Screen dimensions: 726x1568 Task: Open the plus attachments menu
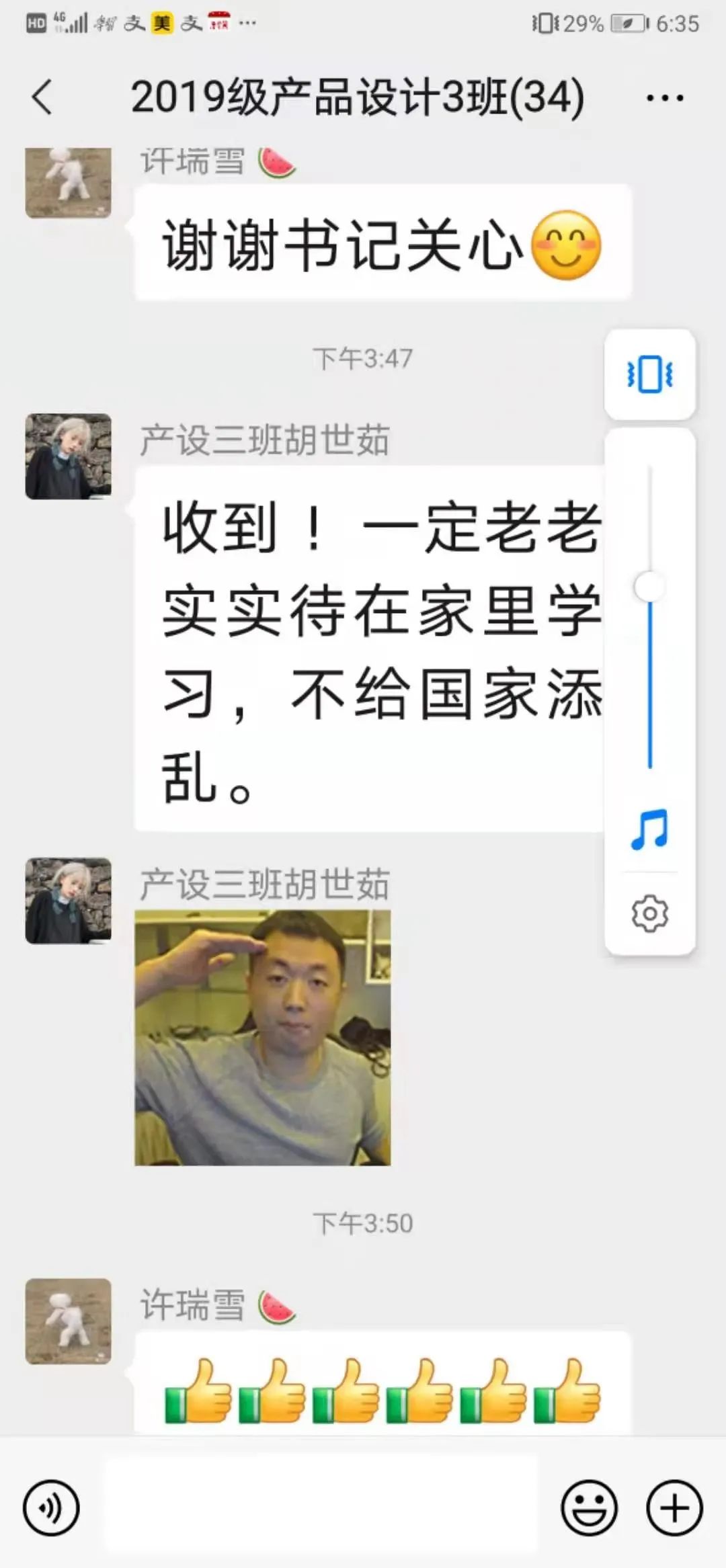click(674, 1508)
